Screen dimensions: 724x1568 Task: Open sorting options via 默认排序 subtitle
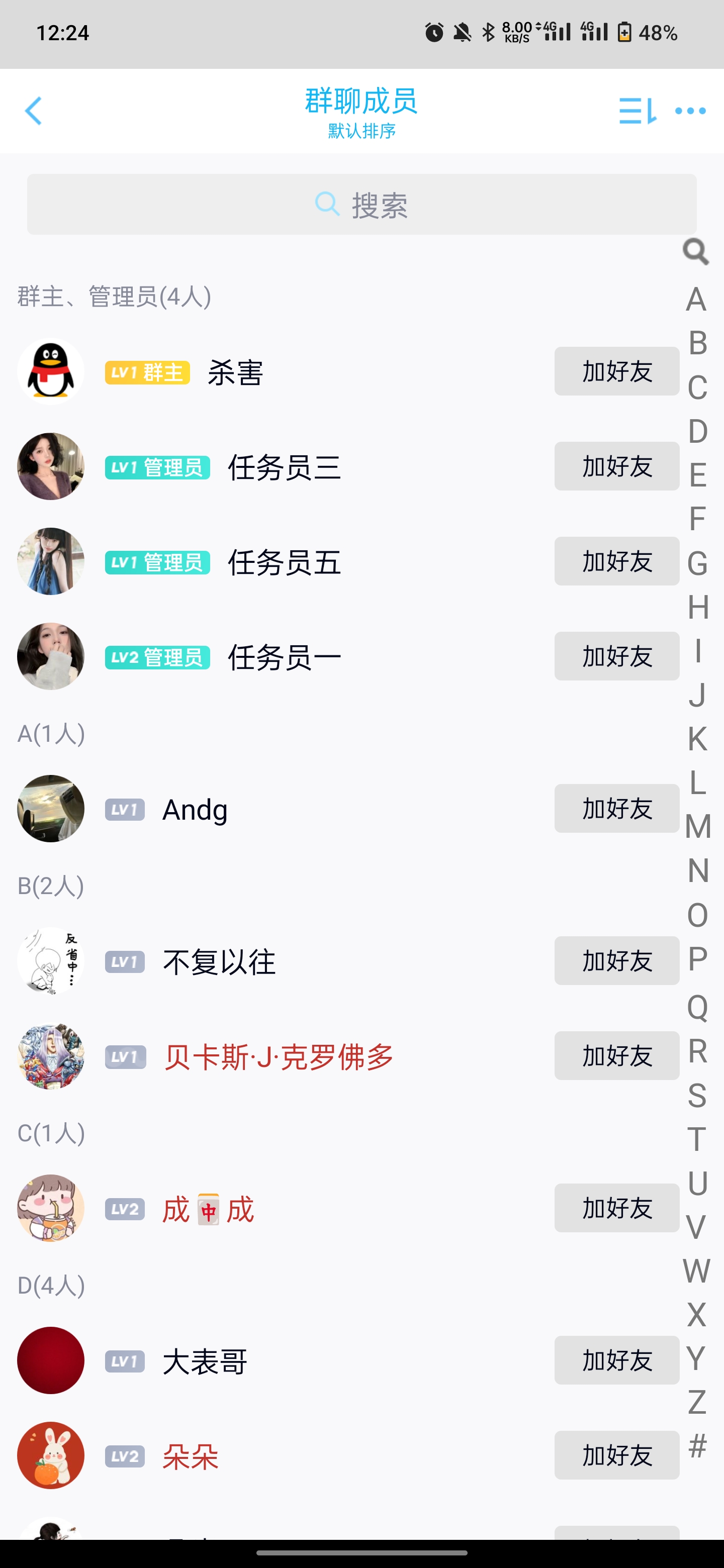pos(361,130)
